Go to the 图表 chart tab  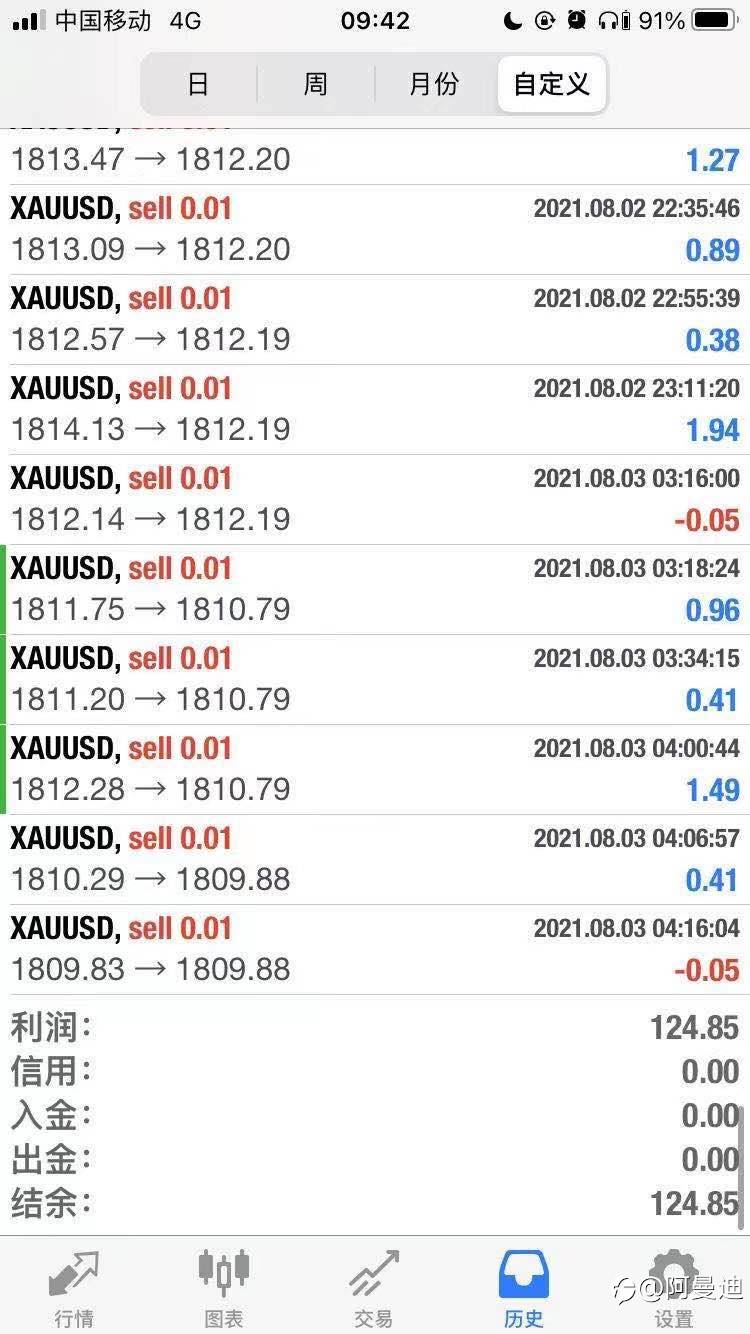click(224, 1288)
